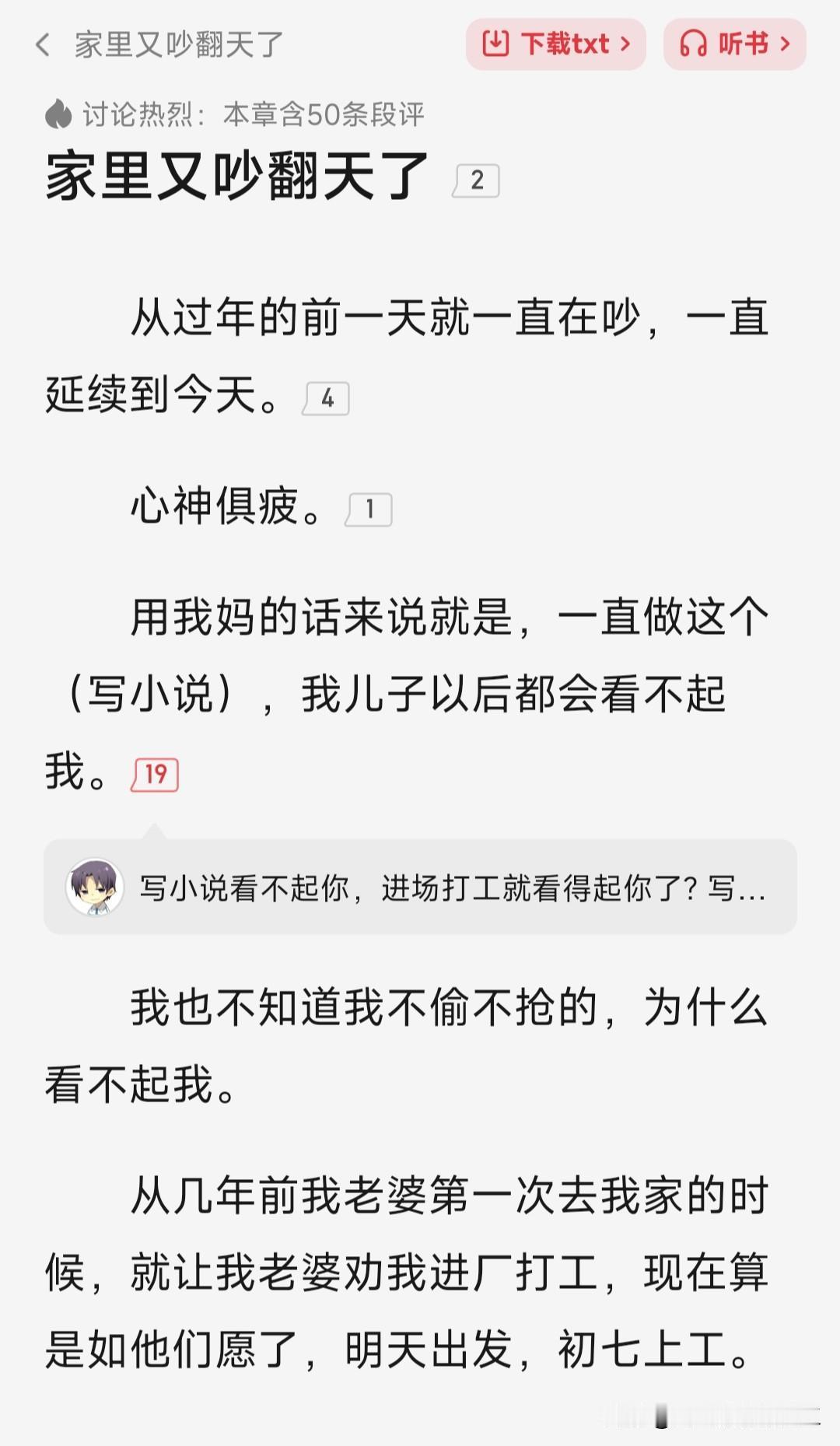Image resolution: width=840 pixels, height=1446 pixels.
Task: Tap the large chapter heading 家里又吵翻天了
Action: 233,177
